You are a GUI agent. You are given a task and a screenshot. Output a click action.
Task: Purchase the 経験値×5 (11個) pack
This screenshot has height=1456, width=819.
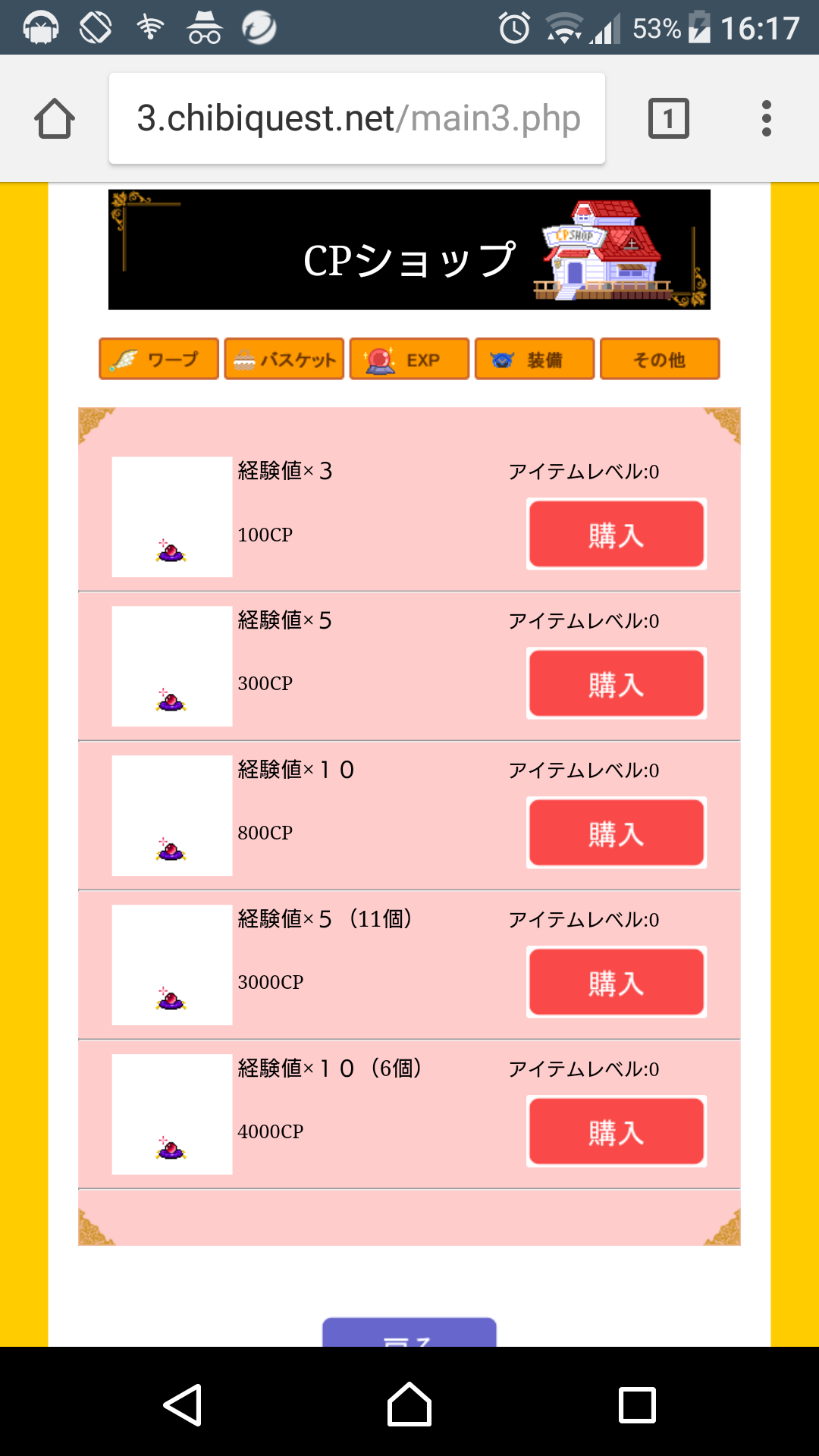[617, 982]
